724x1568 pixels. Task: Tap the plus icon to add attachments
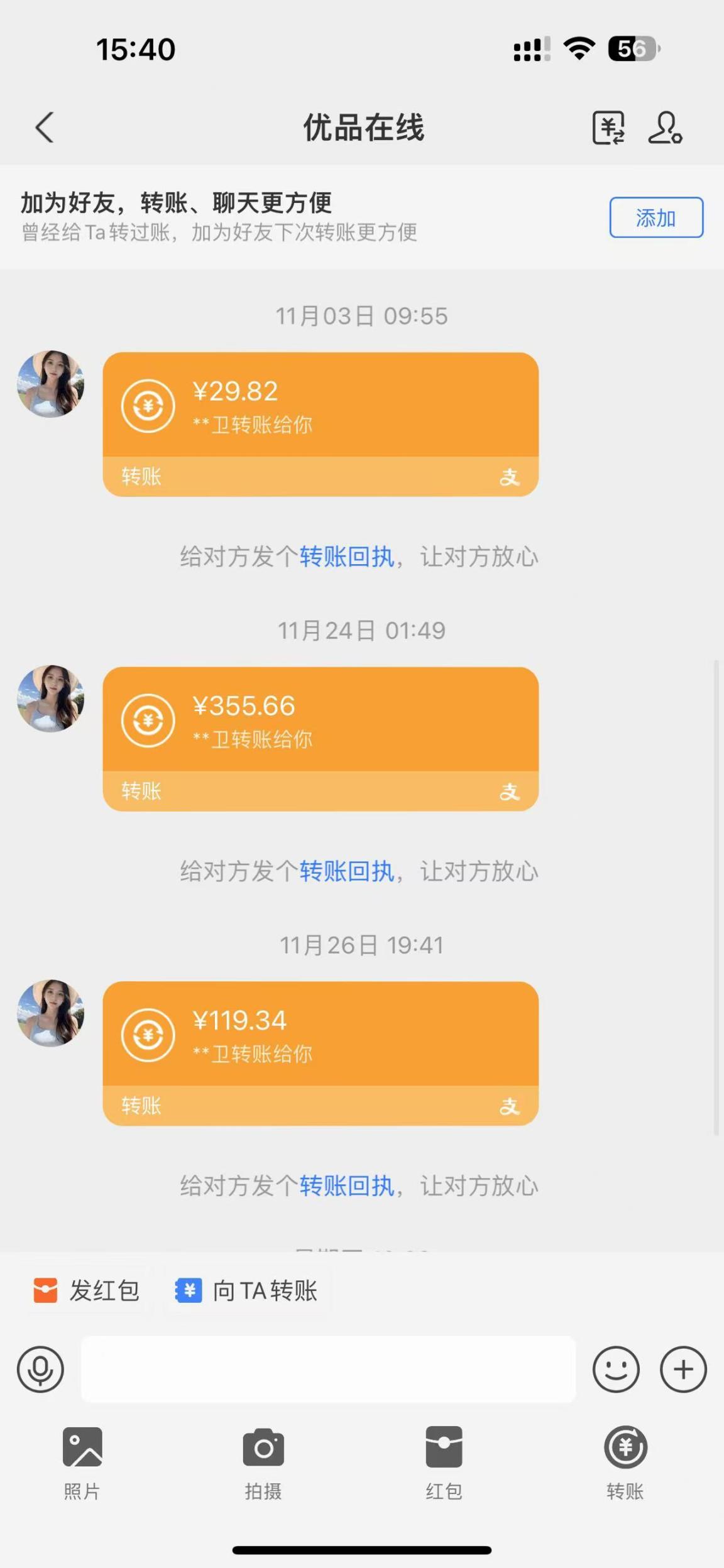pyautogui.click(x=683, y=1369)
